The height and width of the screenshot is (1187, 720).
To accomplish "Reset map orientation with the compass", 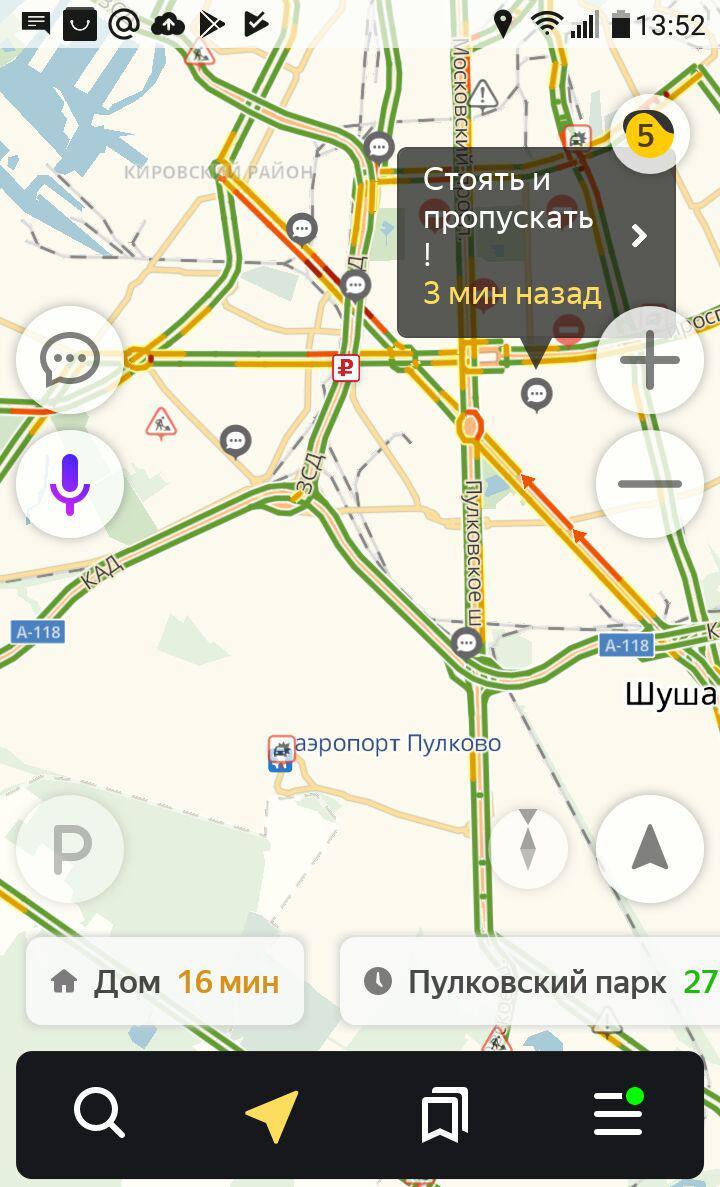I will pyautogui.click(x=528, y=849).
